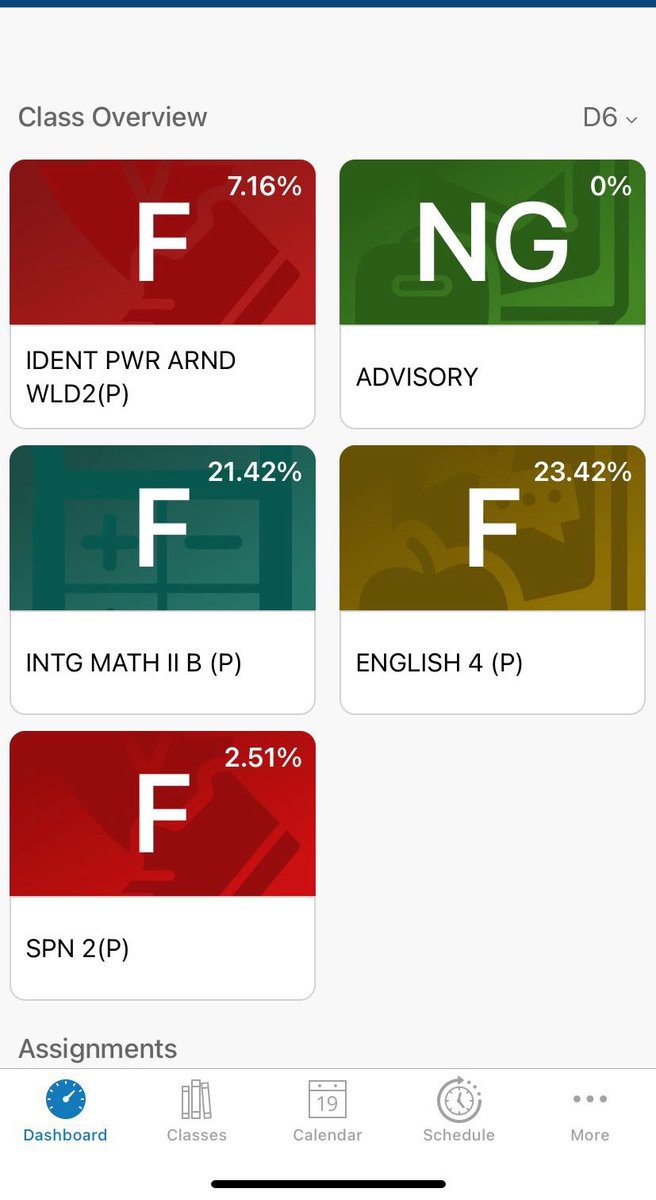Open the More menu tab
The image size is (656, 1200).
[589, 1110]
